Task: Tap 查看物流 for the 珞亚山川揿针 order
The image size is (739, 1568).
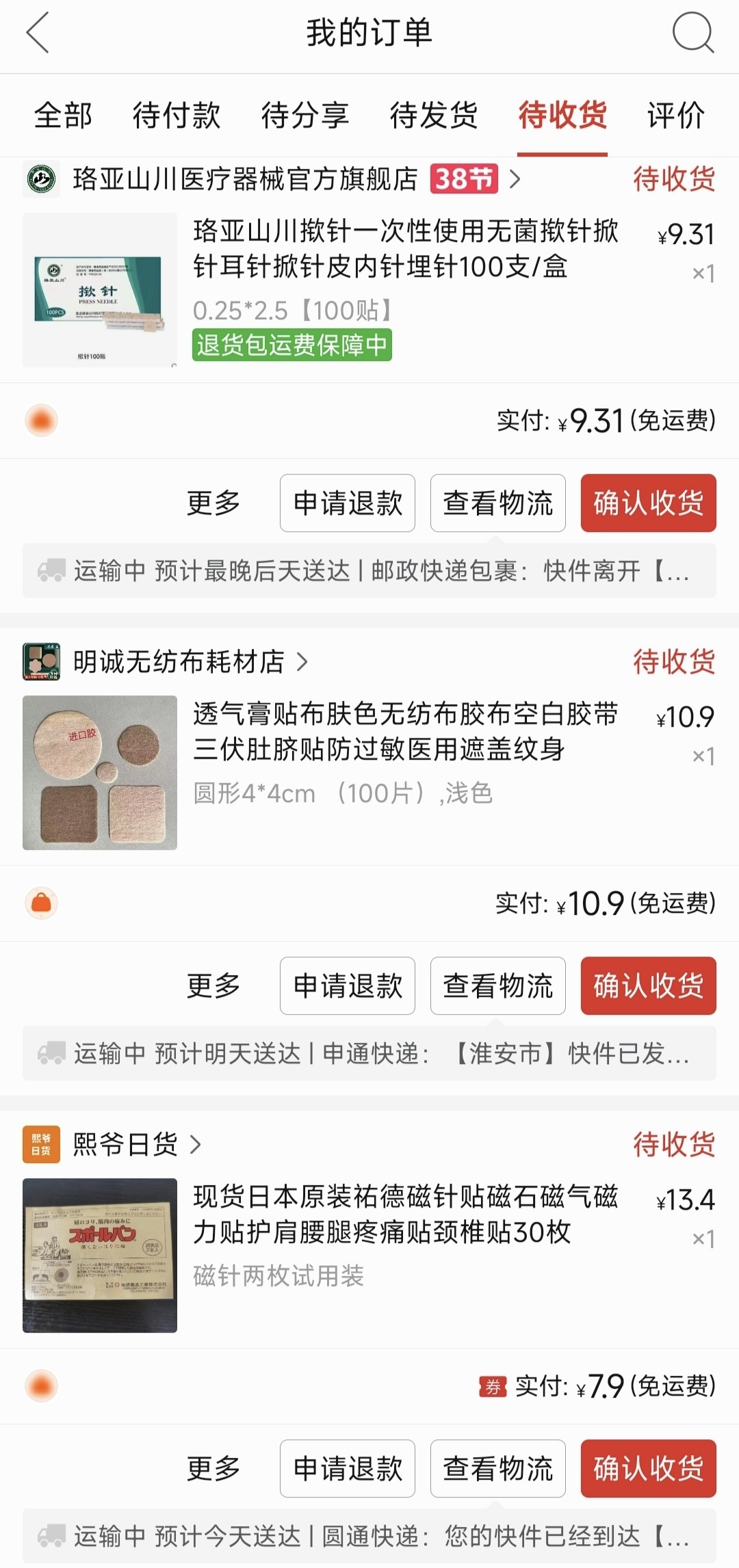Action: [x=497, y=503]
